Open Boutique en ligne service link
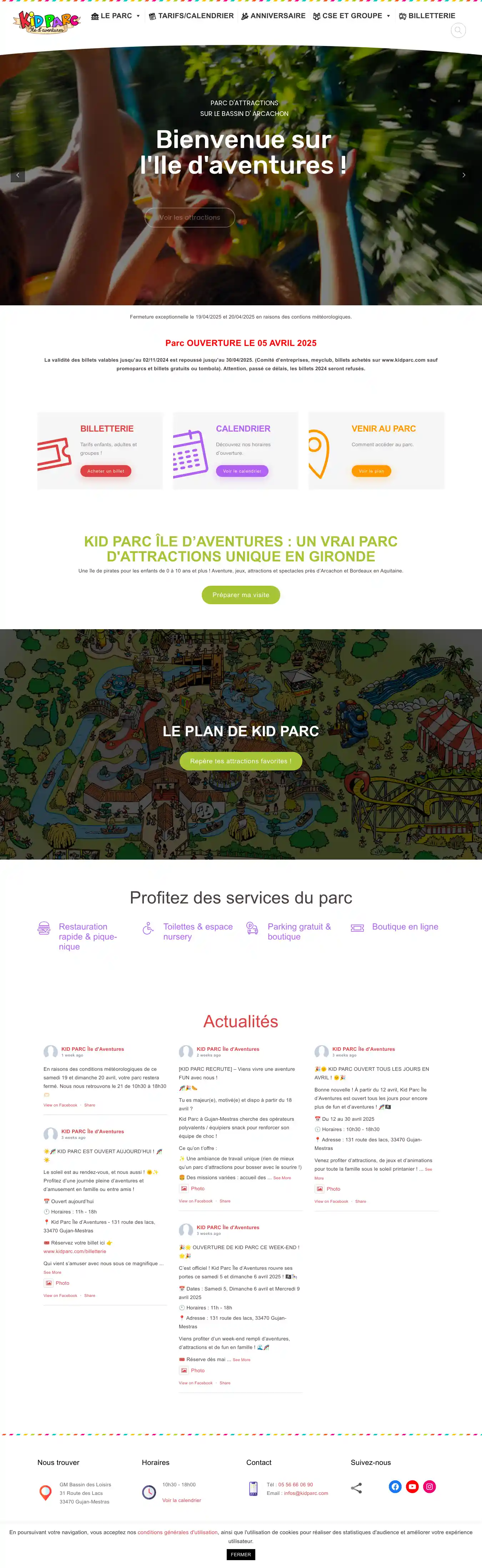Viewport: 482px width, 1568px height. 405,926
